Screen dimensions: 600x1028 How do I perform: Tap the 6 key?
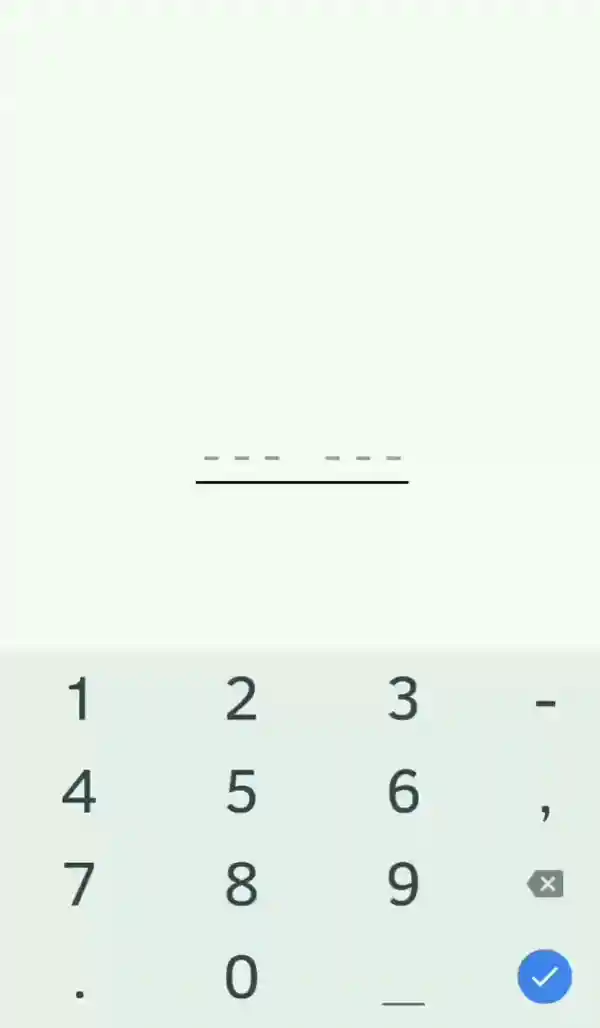click(402, 792)
